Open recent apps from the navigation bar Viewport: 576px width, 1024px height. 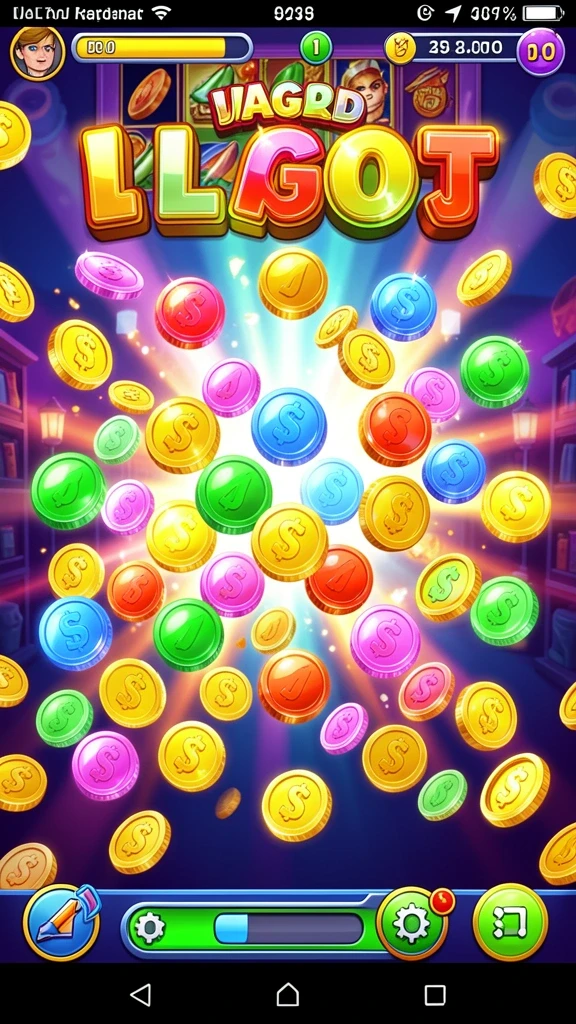pyautogui.click(x=435, y=995)
